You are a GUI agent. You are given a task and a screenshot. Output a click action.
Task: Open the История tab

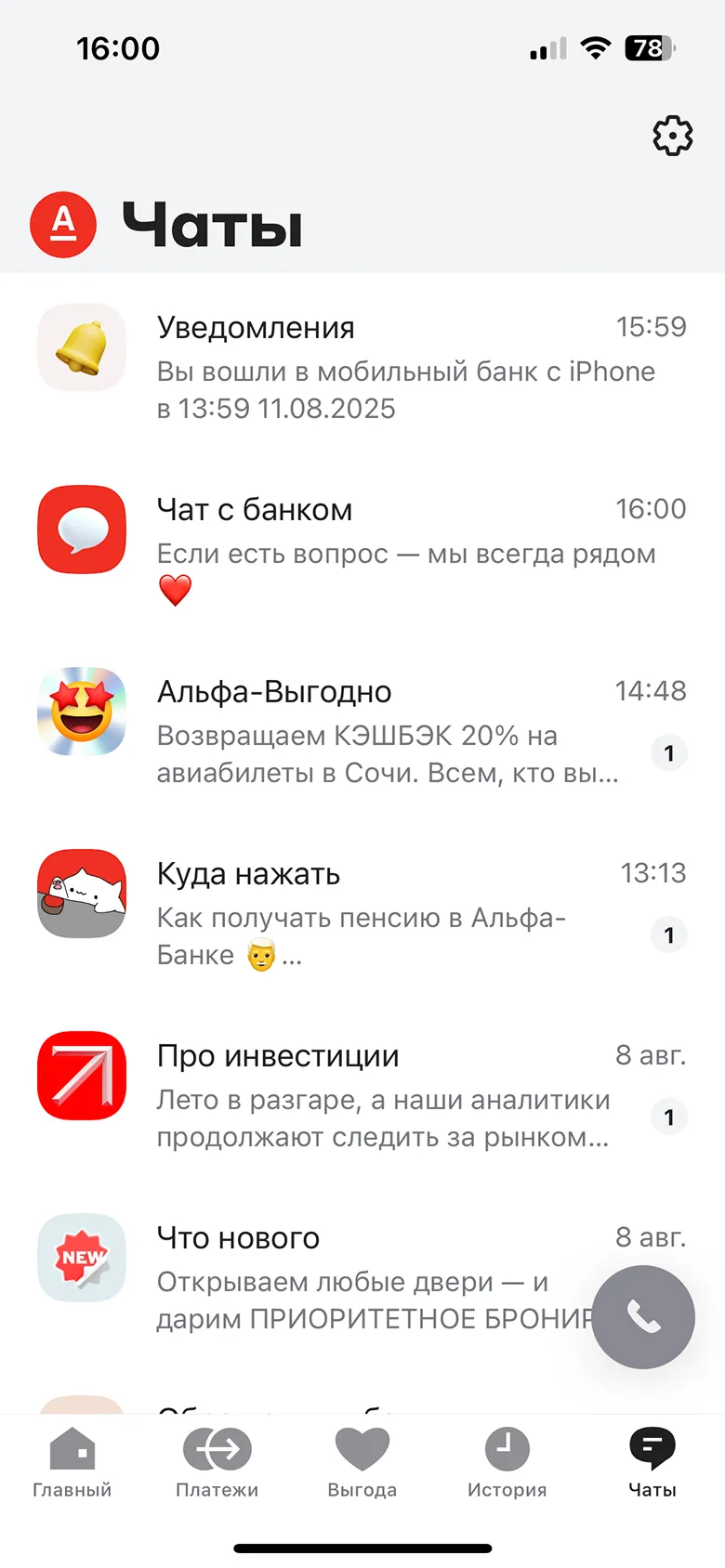[507, 1463]
